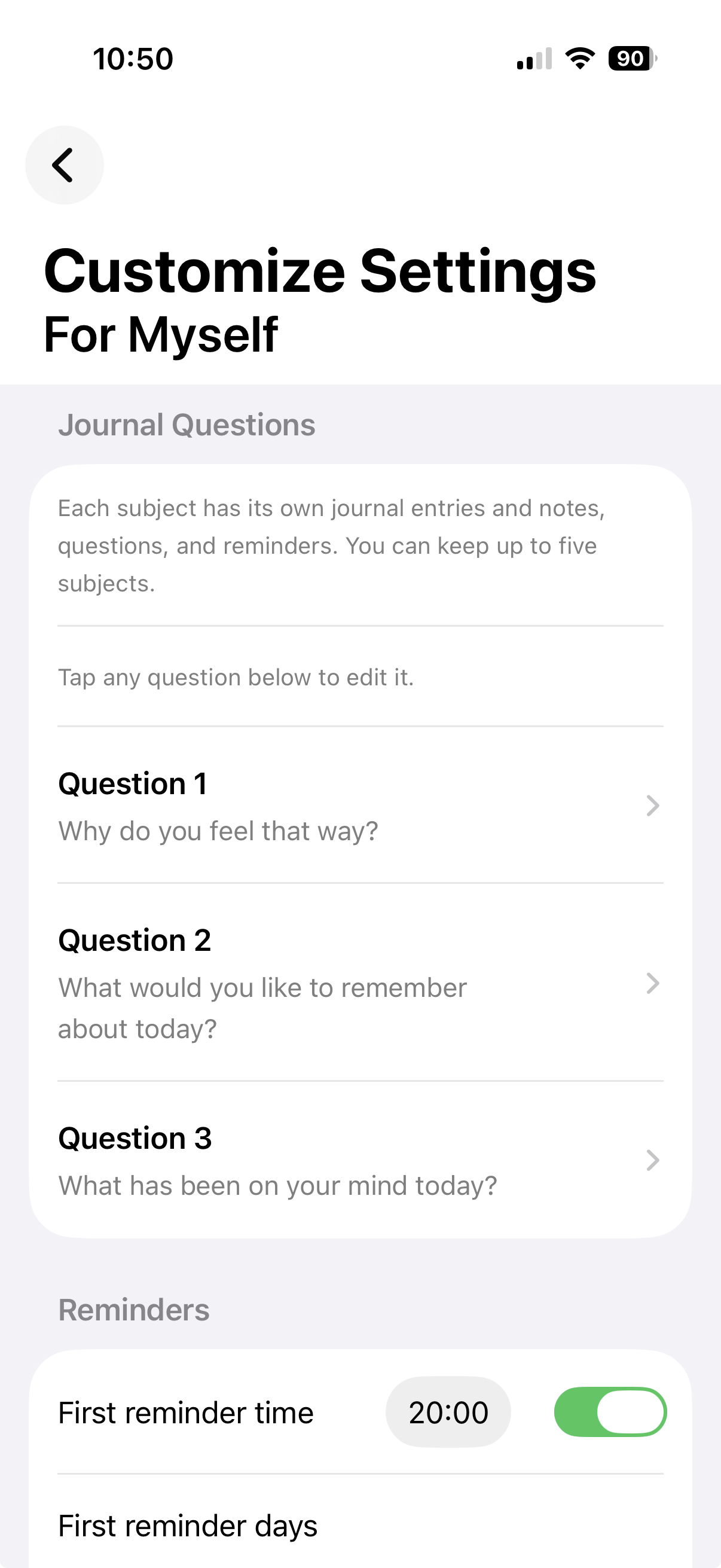Go back using the arrow button
Viewport: 721px width, 1568px height.
click(x=64, y=165)
